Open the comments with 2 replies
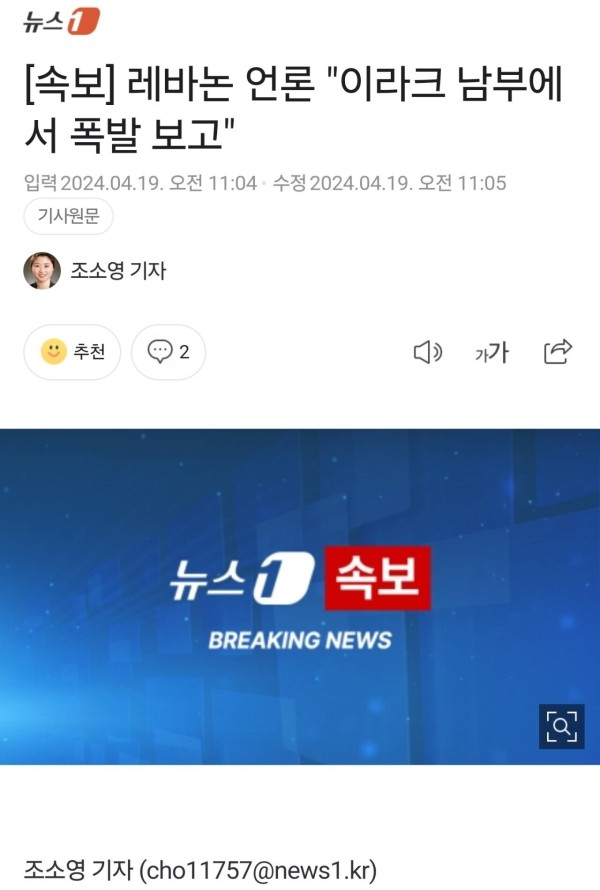 click(x=168, y=352)
